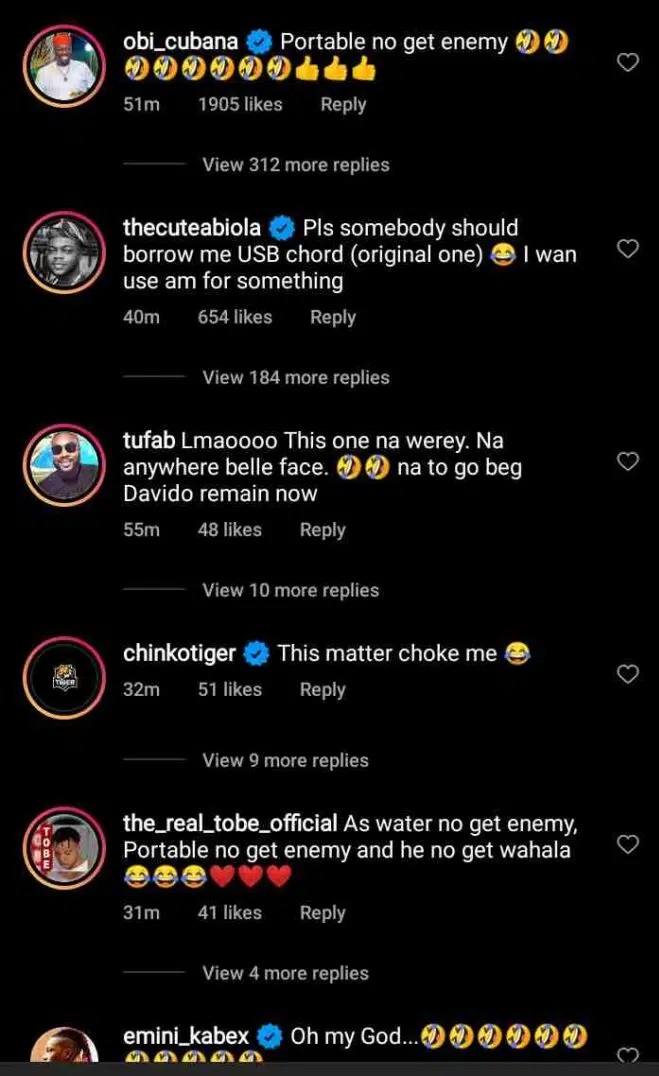
Task: Like chinkotiger's comment
Action: click(627, 674)
